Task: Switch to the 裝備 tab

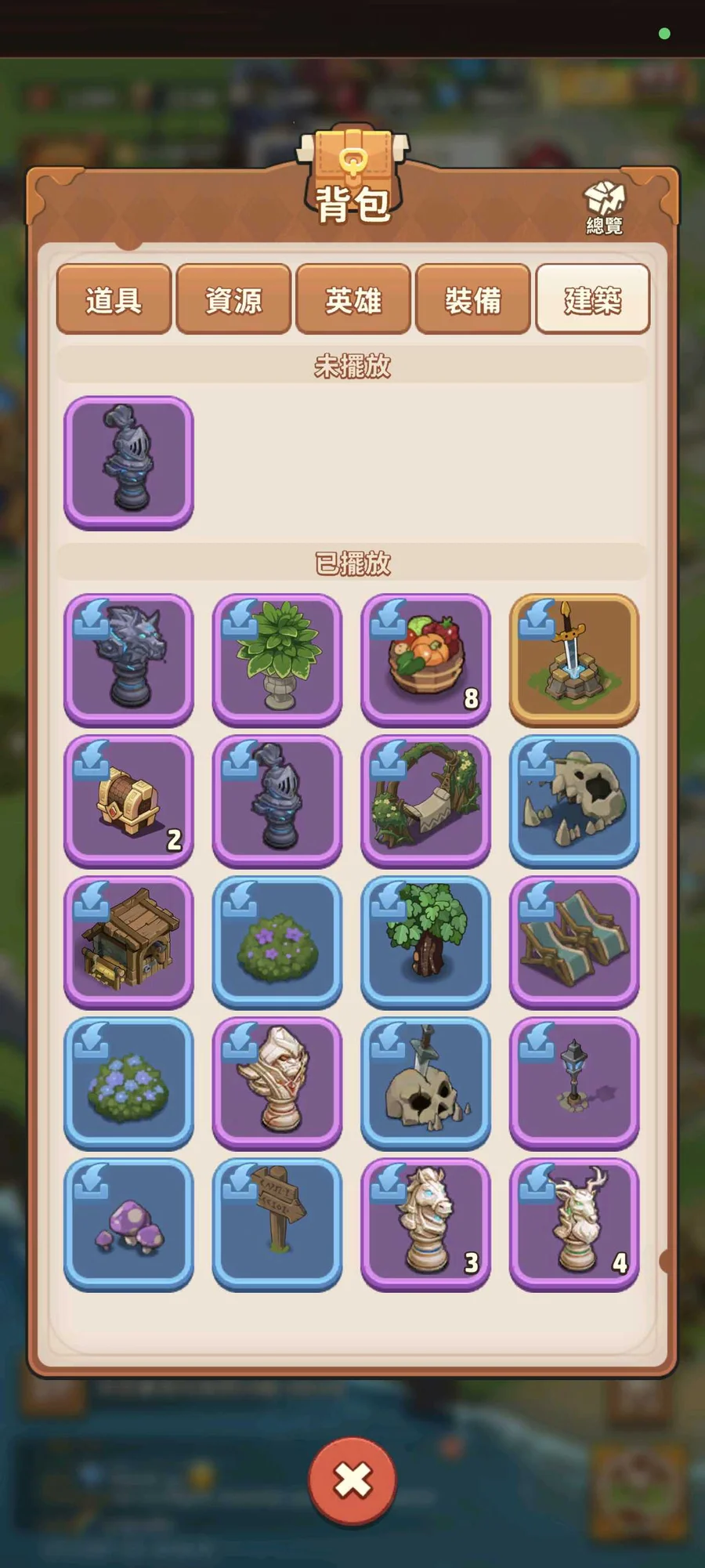Action: pos(473,299)
